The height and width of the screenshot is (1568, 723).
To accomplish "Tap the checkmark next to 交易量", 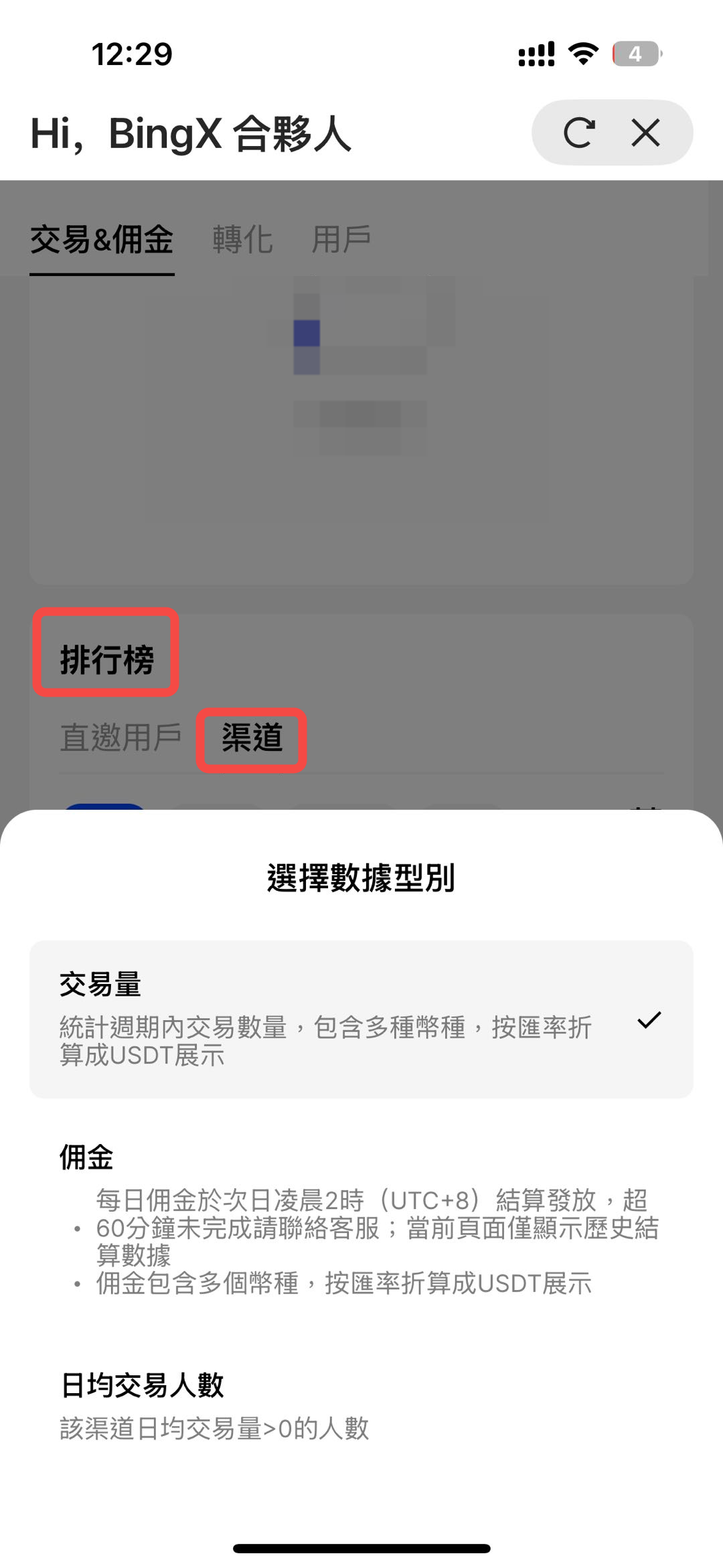I will tap(648, 1023).
